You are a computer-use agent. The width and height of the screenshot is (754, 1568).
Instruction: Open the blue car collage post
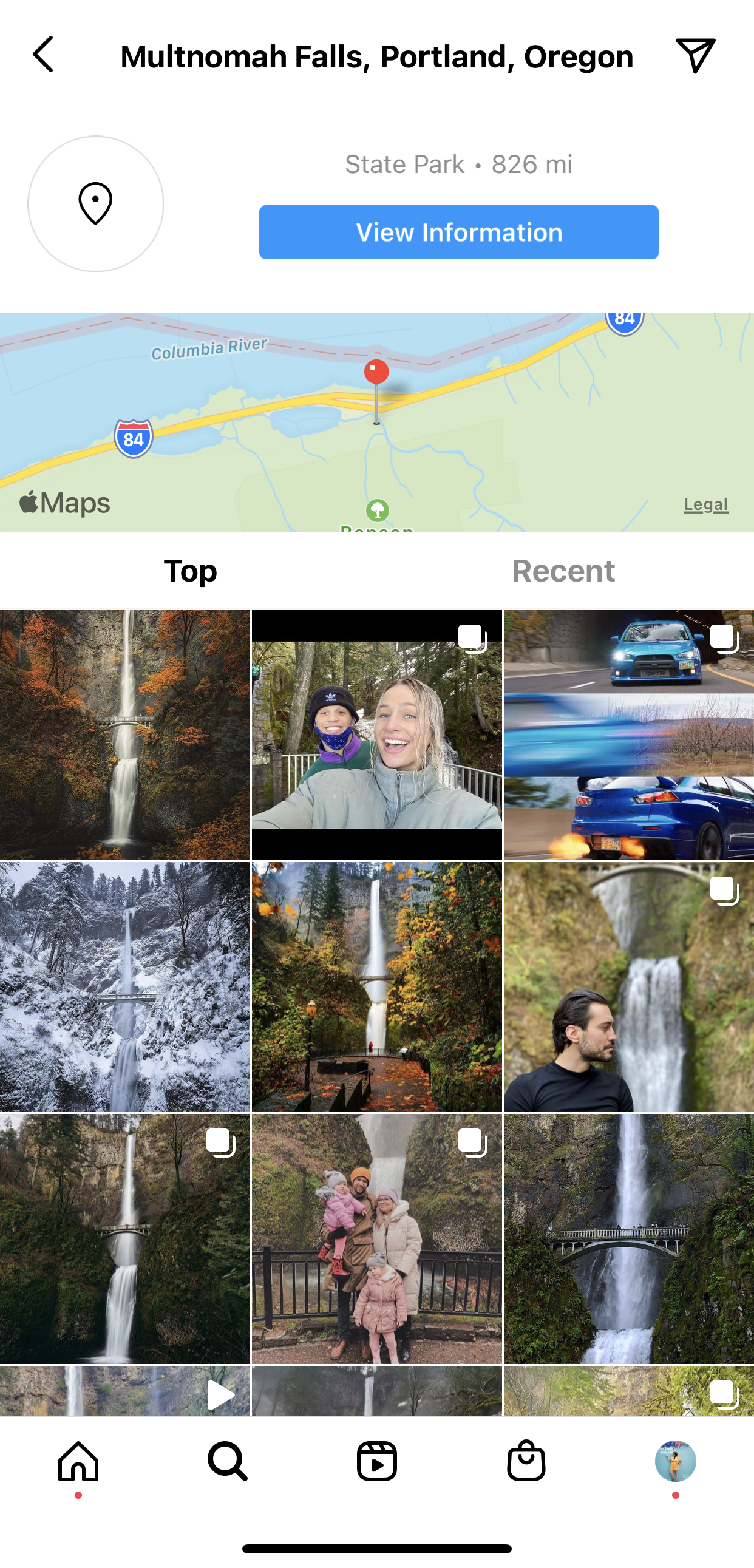(629, 735)
